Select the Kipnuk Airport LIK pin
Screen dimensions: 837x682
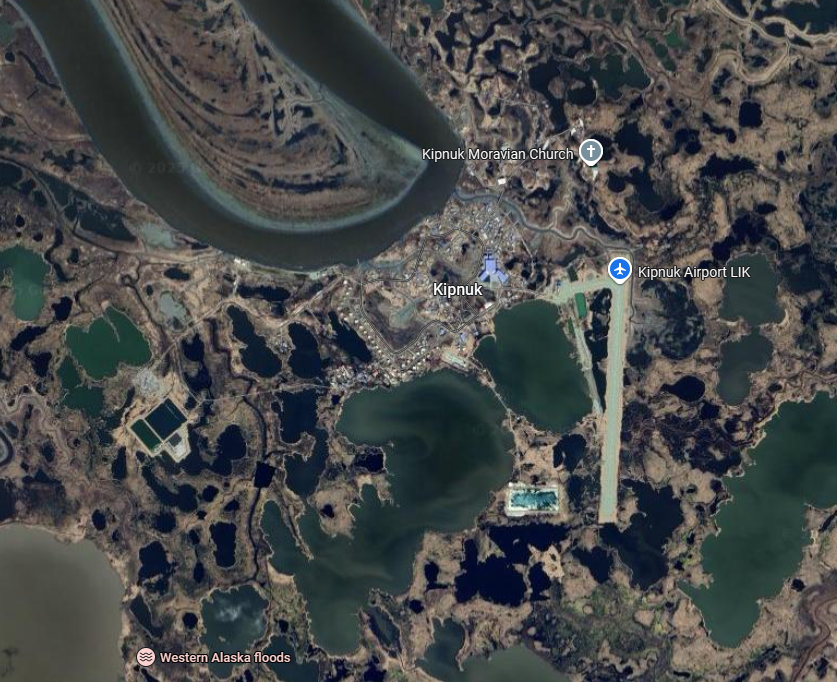coord(620,269)
